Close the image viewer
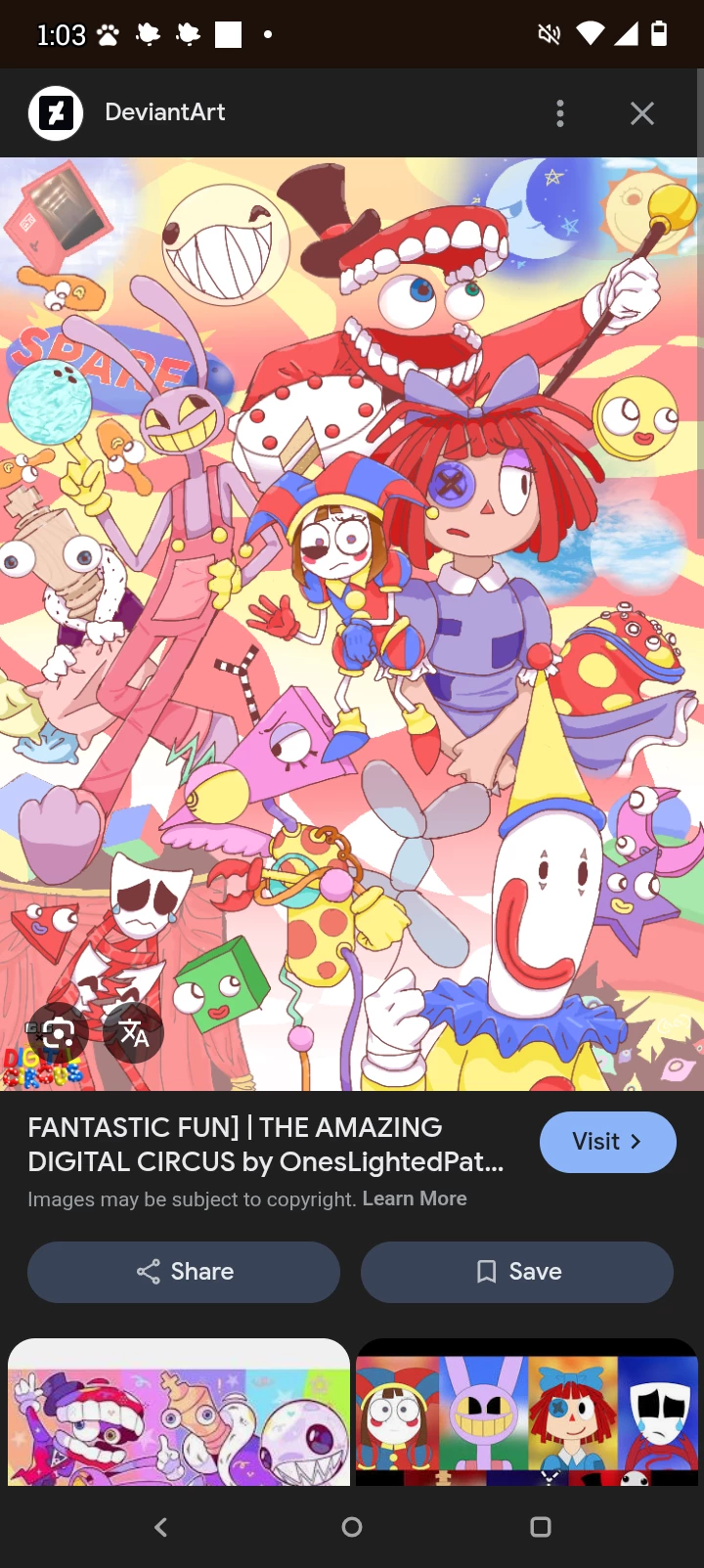This screenshot has height=1568, width=704. pos(641,113)
